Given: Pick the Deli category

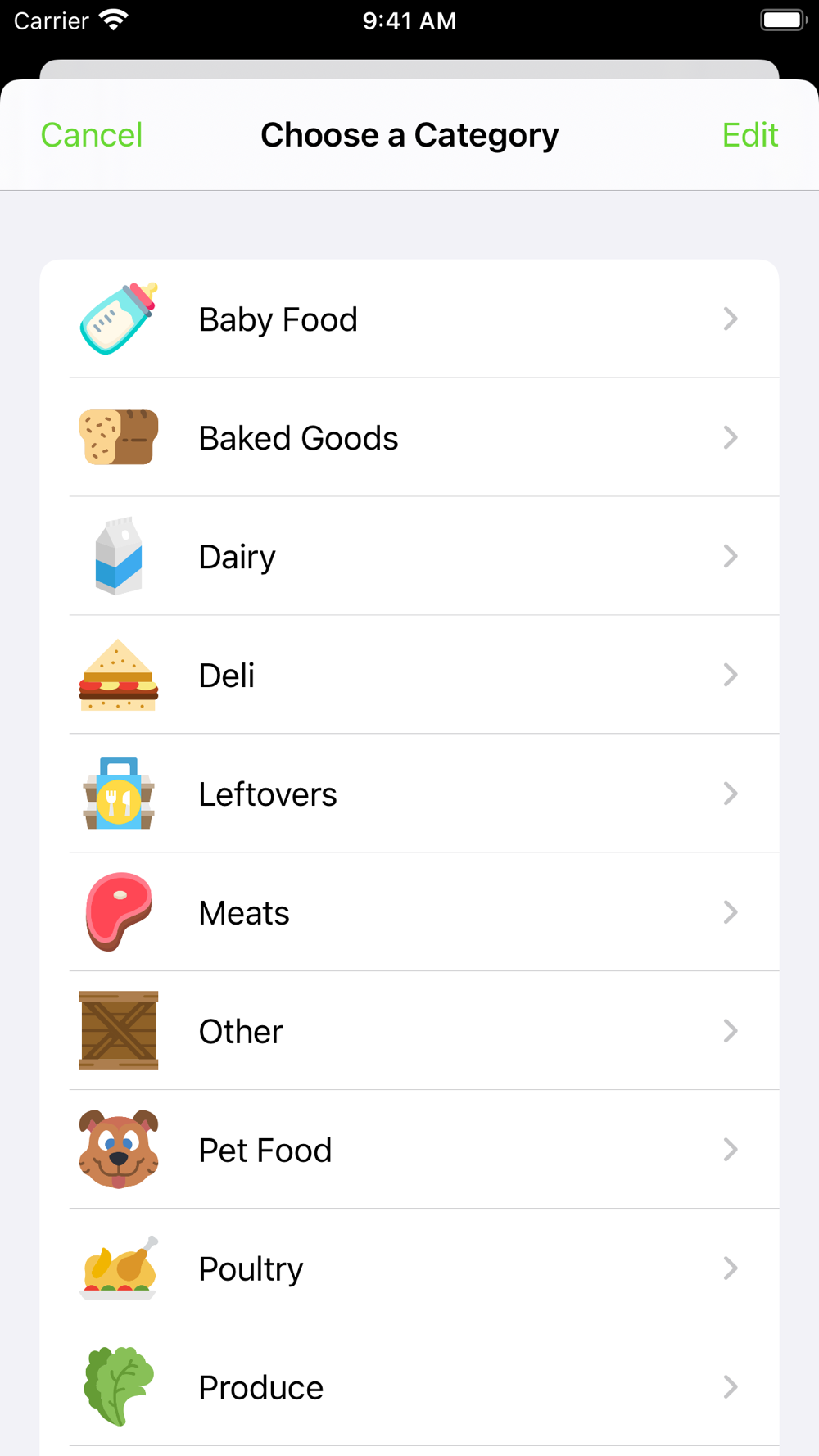Looking at the screenshot, I should tap(409, 675).
